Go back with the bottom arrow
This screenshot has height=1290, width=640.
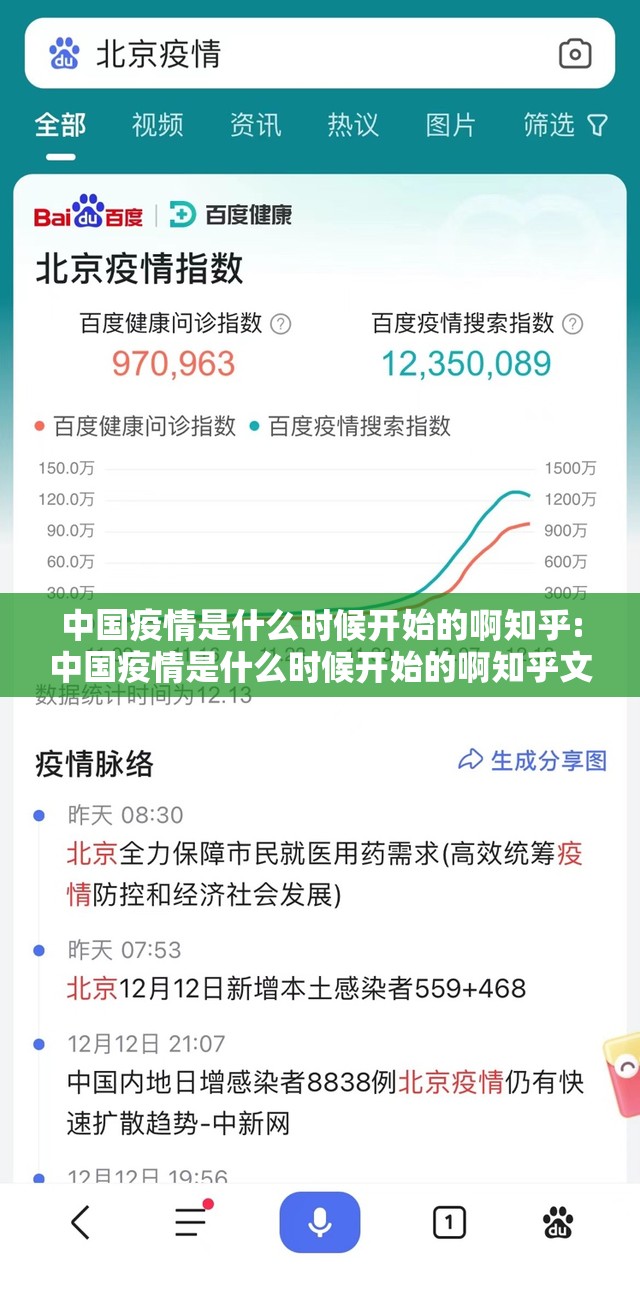[80, 1222]
